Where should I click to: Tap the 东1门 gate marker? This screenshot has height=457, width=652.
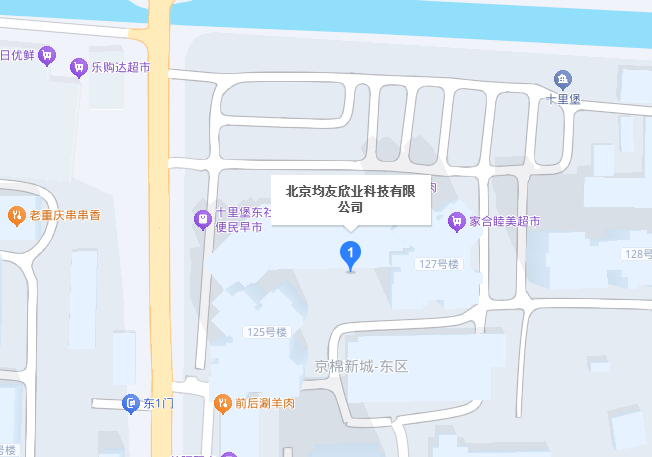tap(130, 404)
